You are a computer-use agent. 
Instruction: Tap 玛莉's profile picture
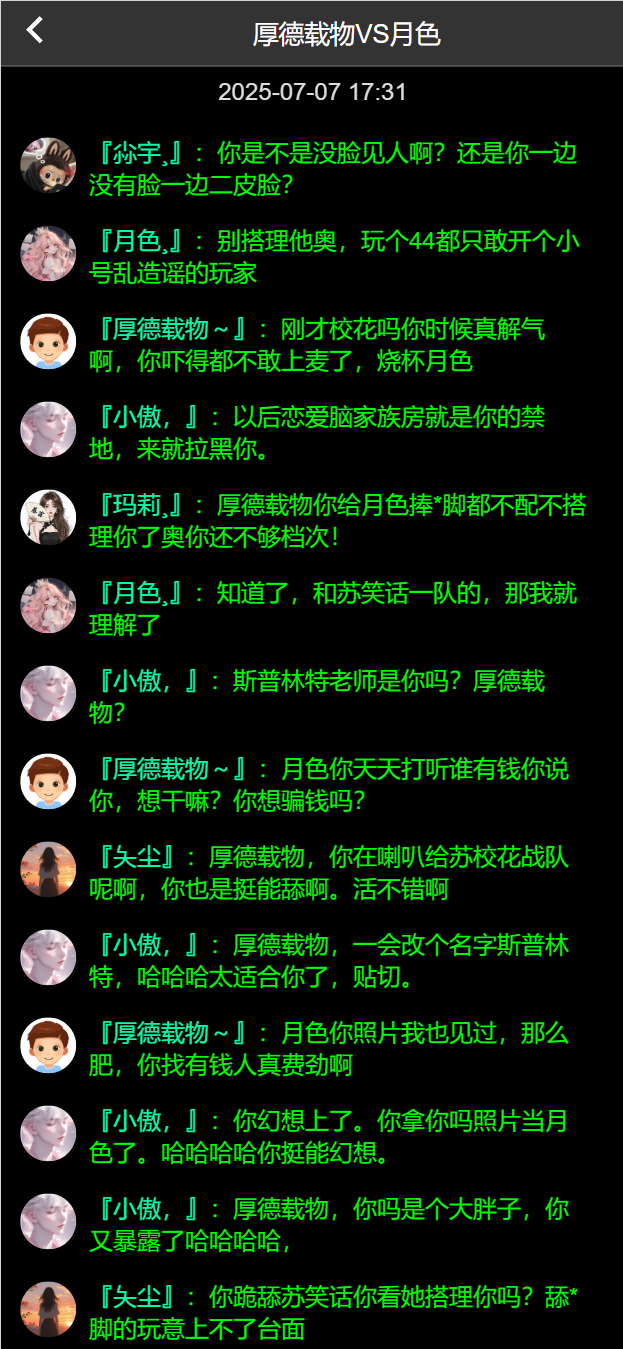48,518
